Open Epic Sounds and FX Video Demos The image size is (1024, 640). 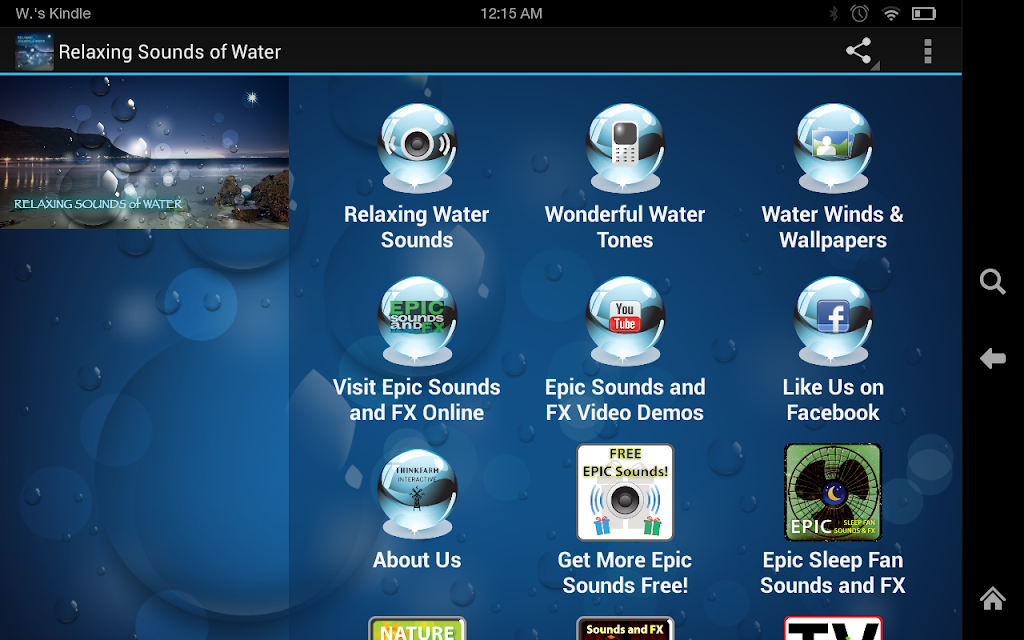coord(625,349)
